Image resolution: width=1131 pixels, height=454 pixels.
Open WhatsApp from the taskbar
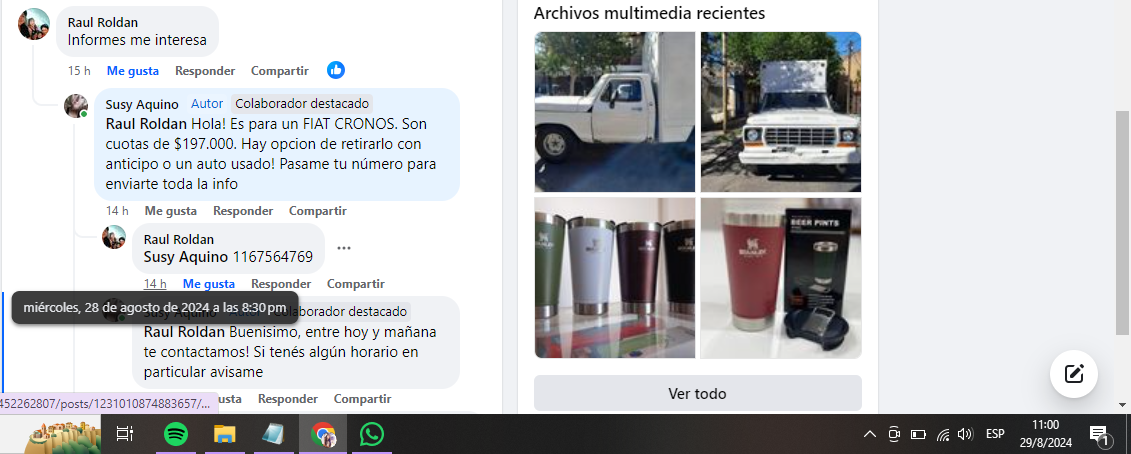coord(372,434)
